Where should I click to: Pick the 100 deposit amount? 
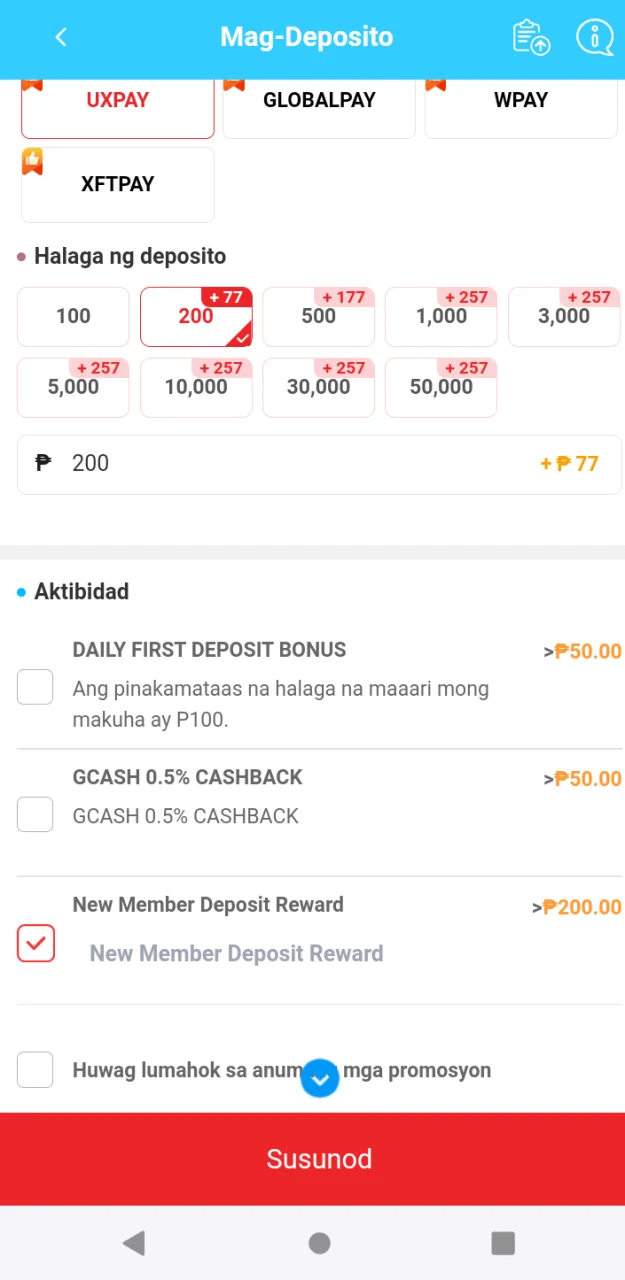(73, 316)
